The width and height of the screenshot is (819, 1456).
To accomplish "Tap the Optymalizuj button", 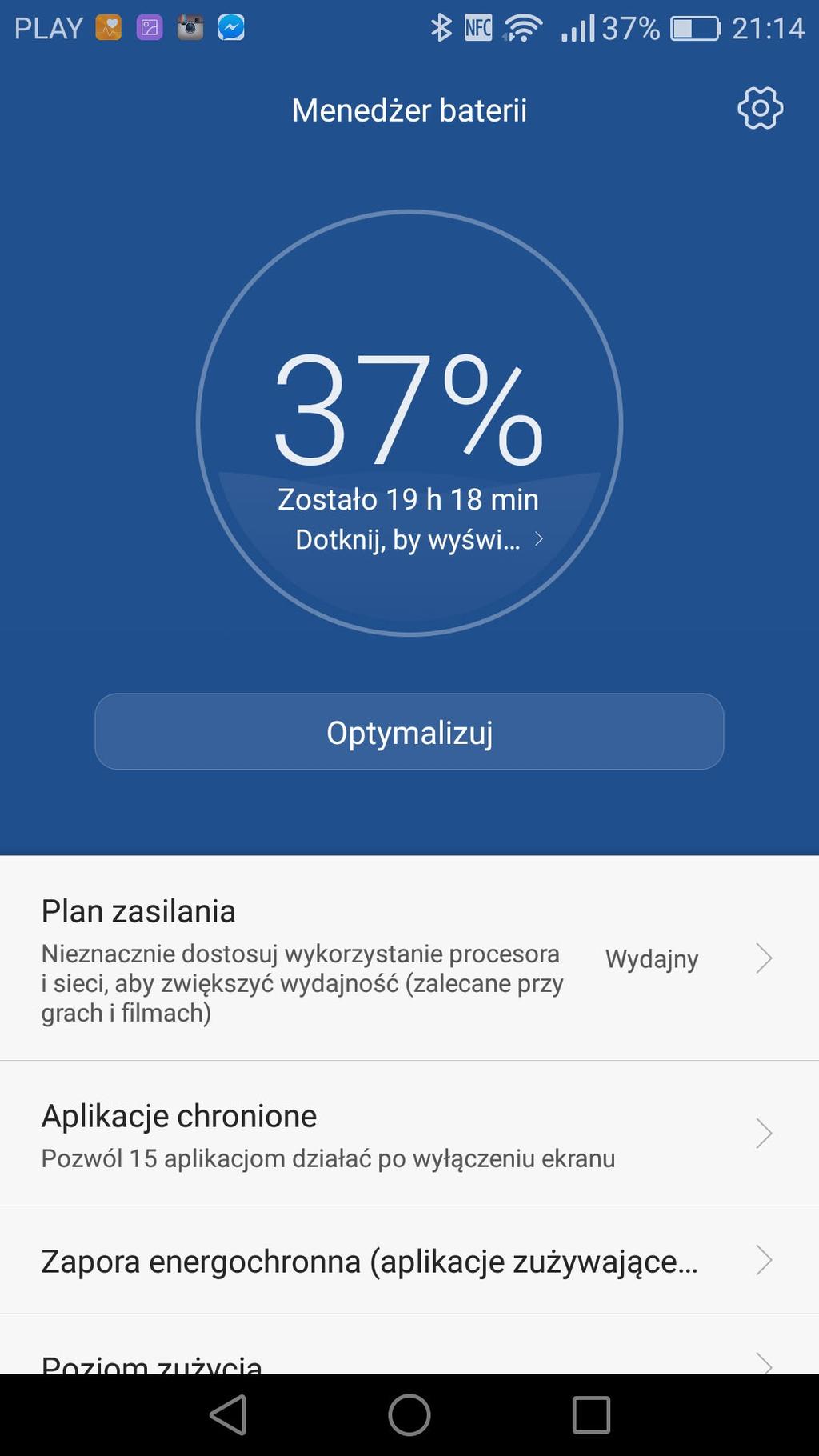I will [x=409, y=731].
